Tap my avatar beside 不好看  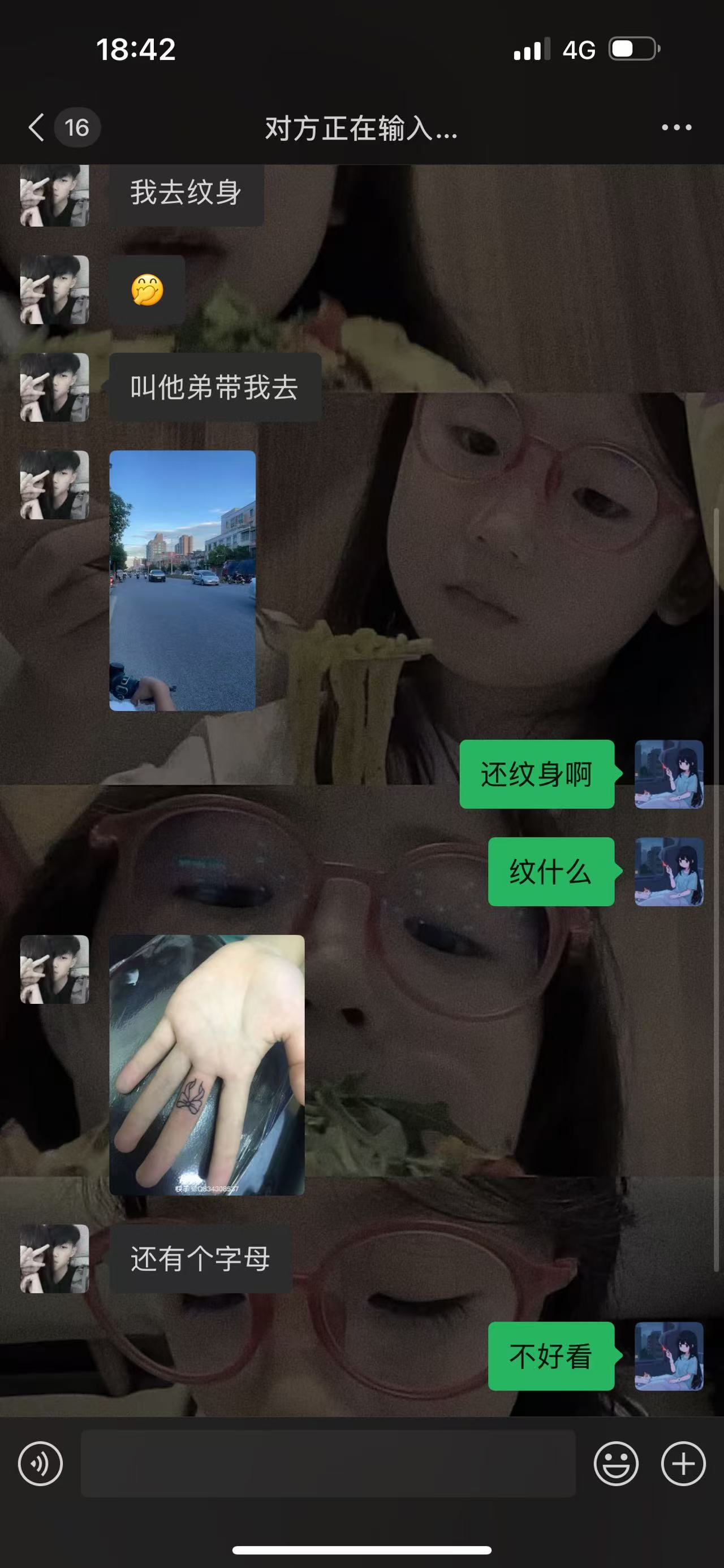pos(669,1355)
